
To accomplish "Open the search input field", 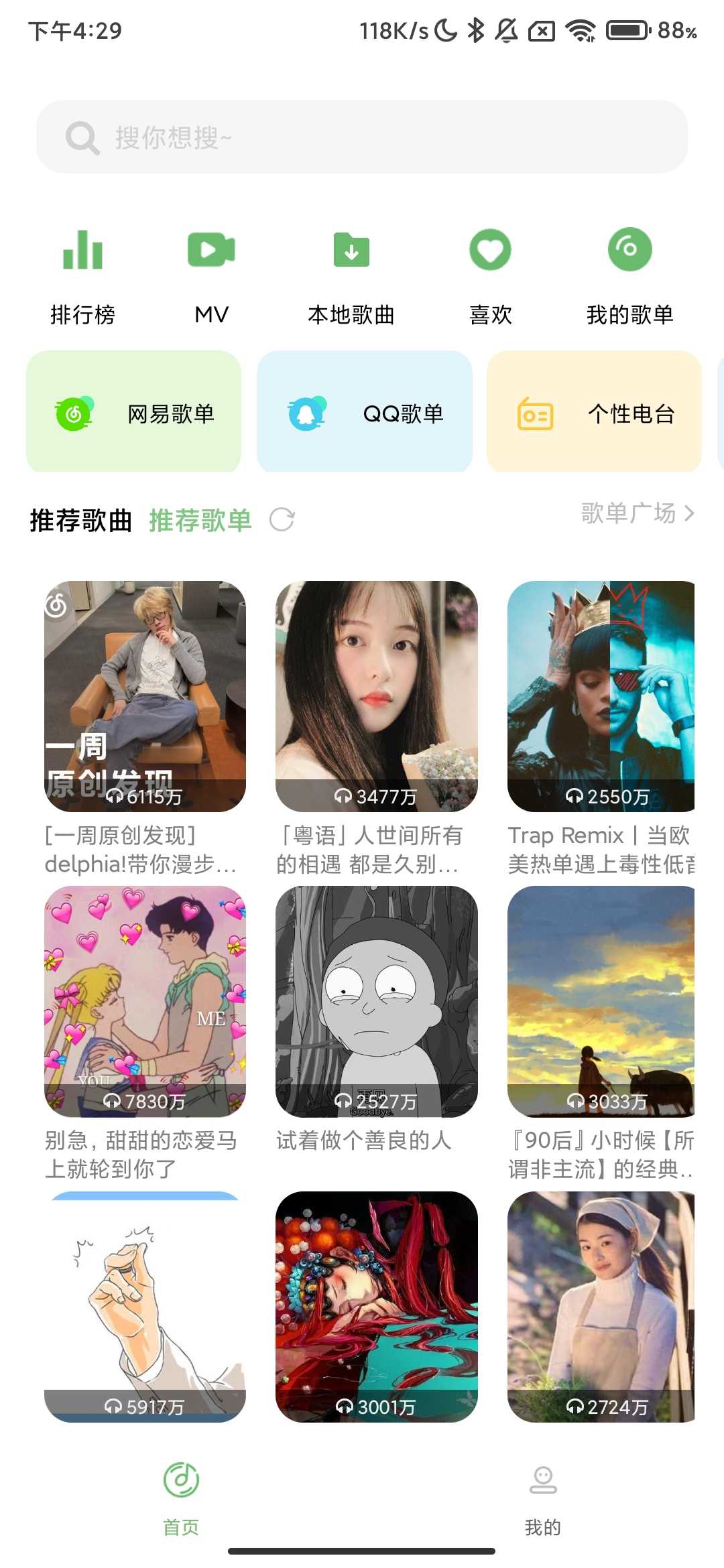I will [362, 137].
